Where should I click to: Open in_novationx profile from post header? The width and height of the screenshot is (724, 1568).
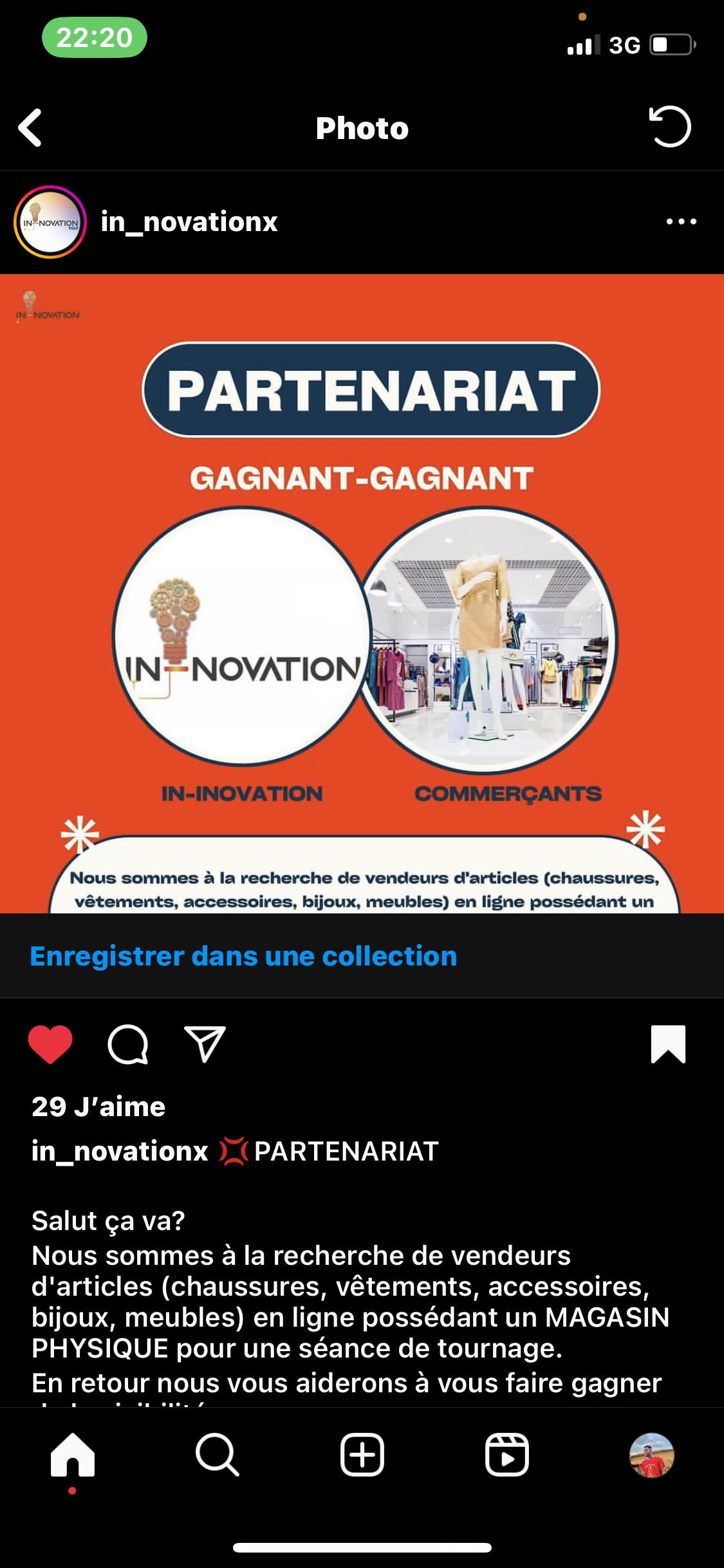click(x=189, y=222)
